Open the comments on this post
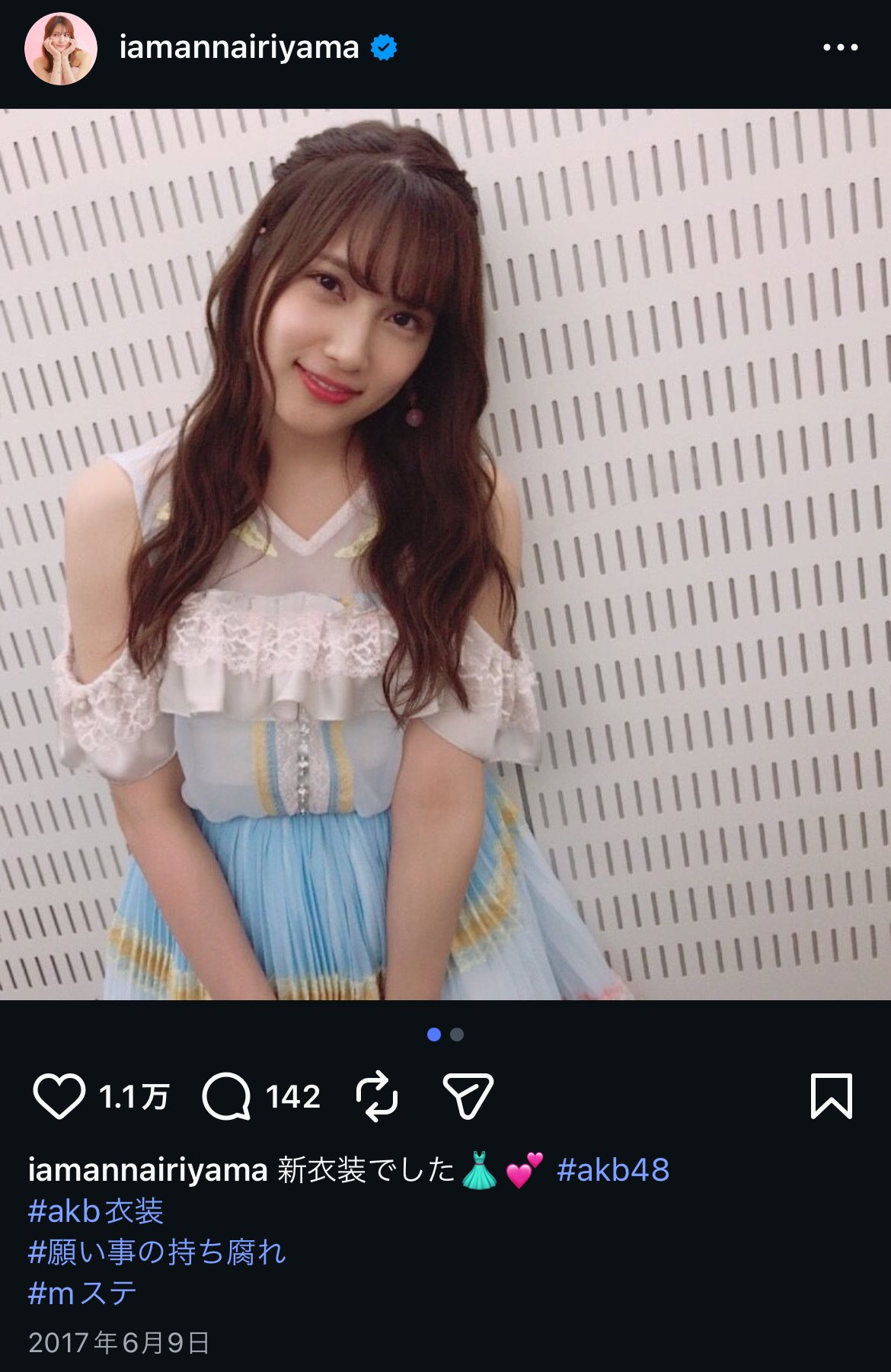This screenshot has height=1372, width=891. point(226,1097)
